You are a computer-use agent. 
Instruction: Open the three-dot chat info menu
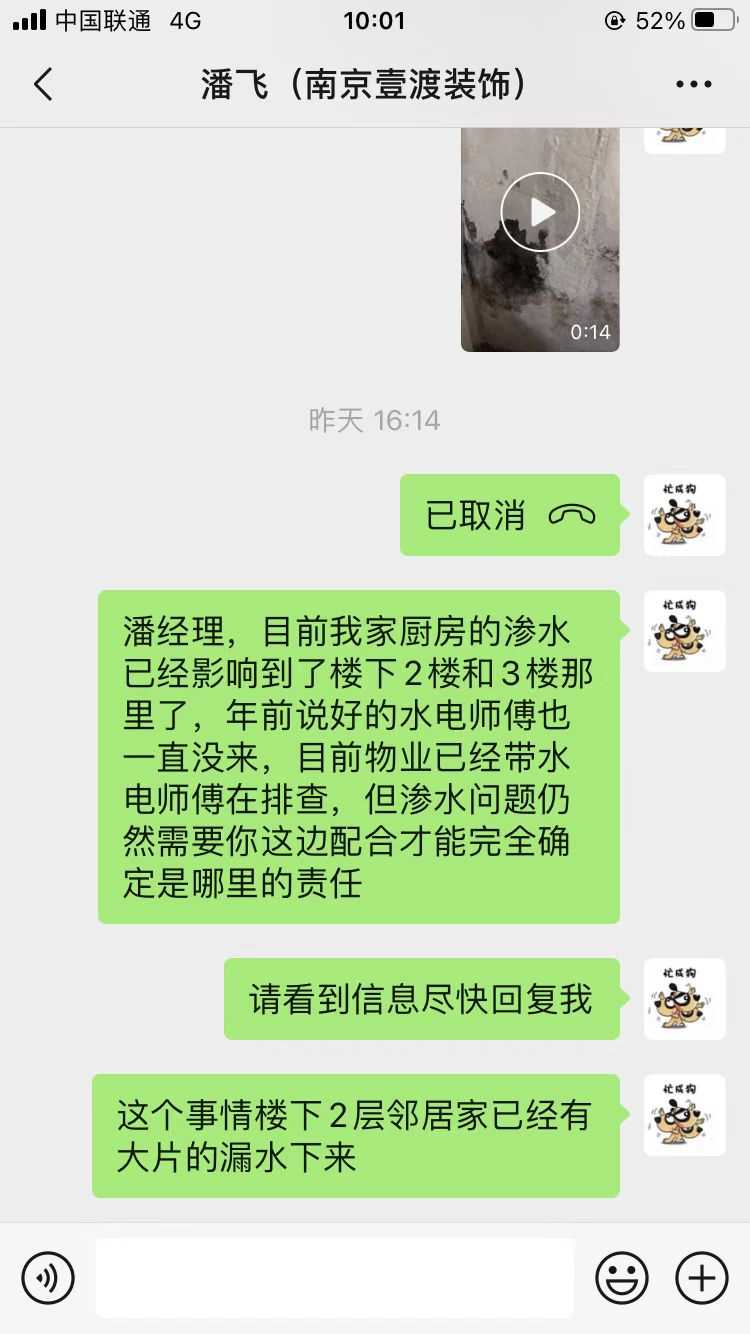pos(693,84)
